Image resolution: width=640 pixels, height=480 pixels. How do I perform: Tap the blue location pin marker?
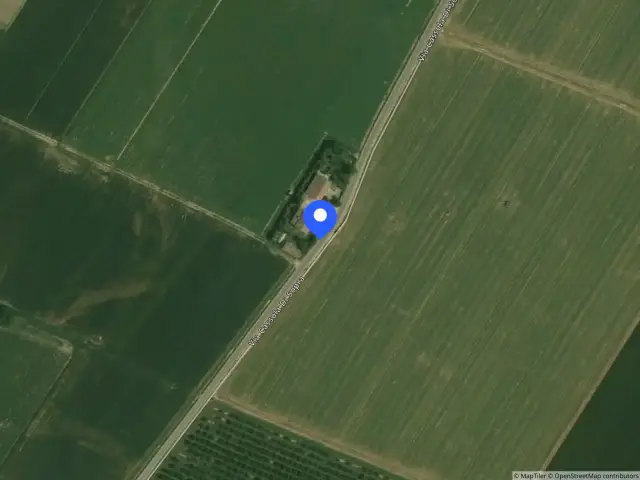coord(320,218)
